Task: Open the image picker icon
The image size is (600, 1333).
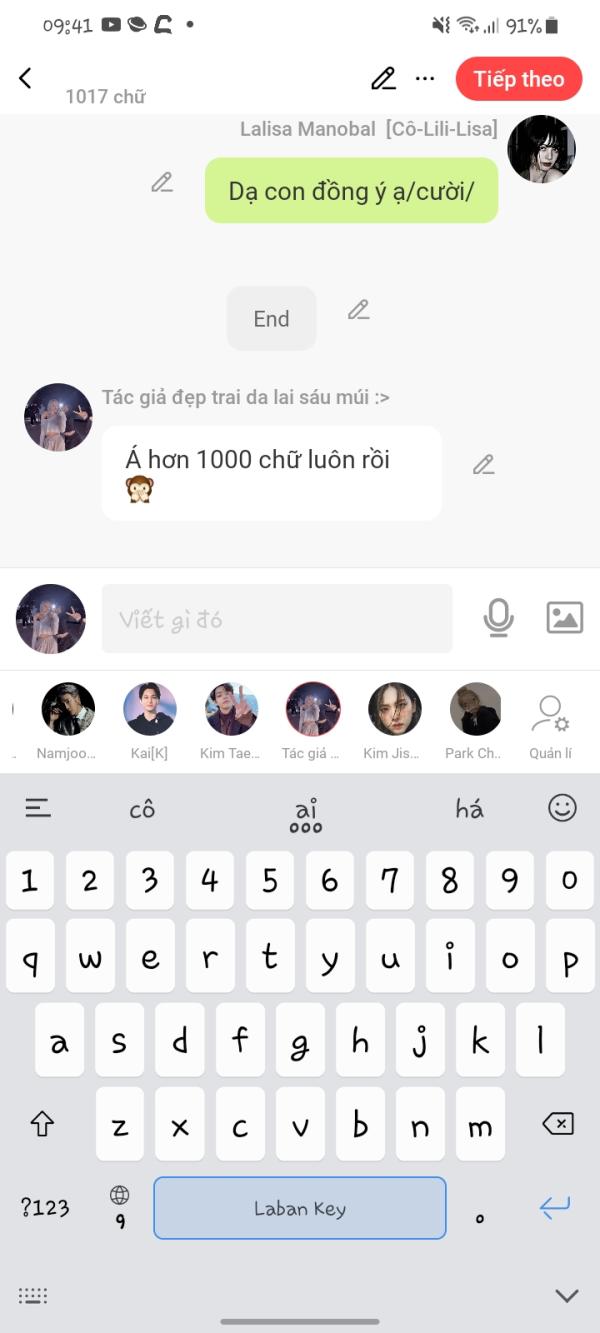Action: pos(565,618)
